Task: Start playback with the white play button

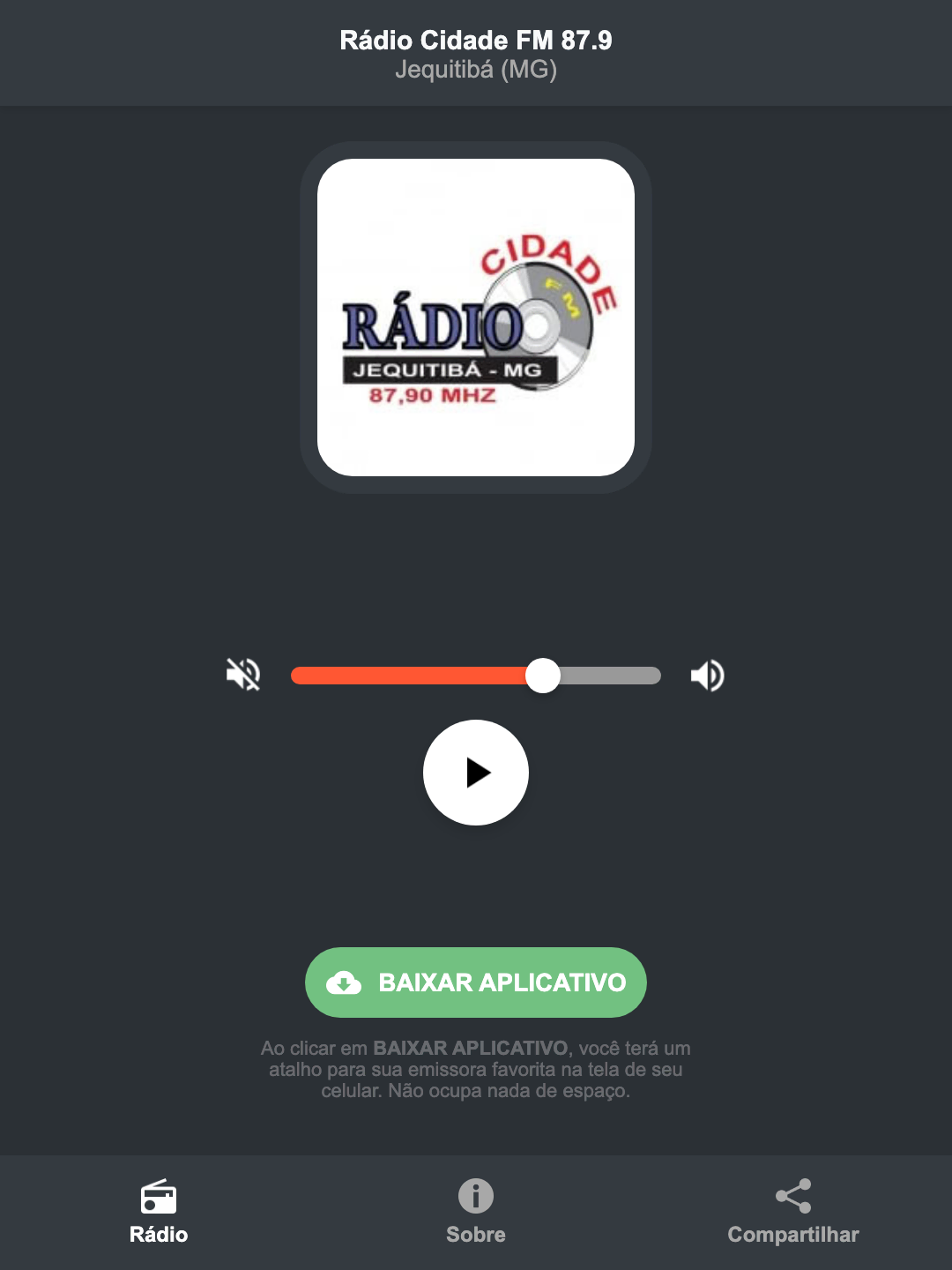Action: coord(475,773)
